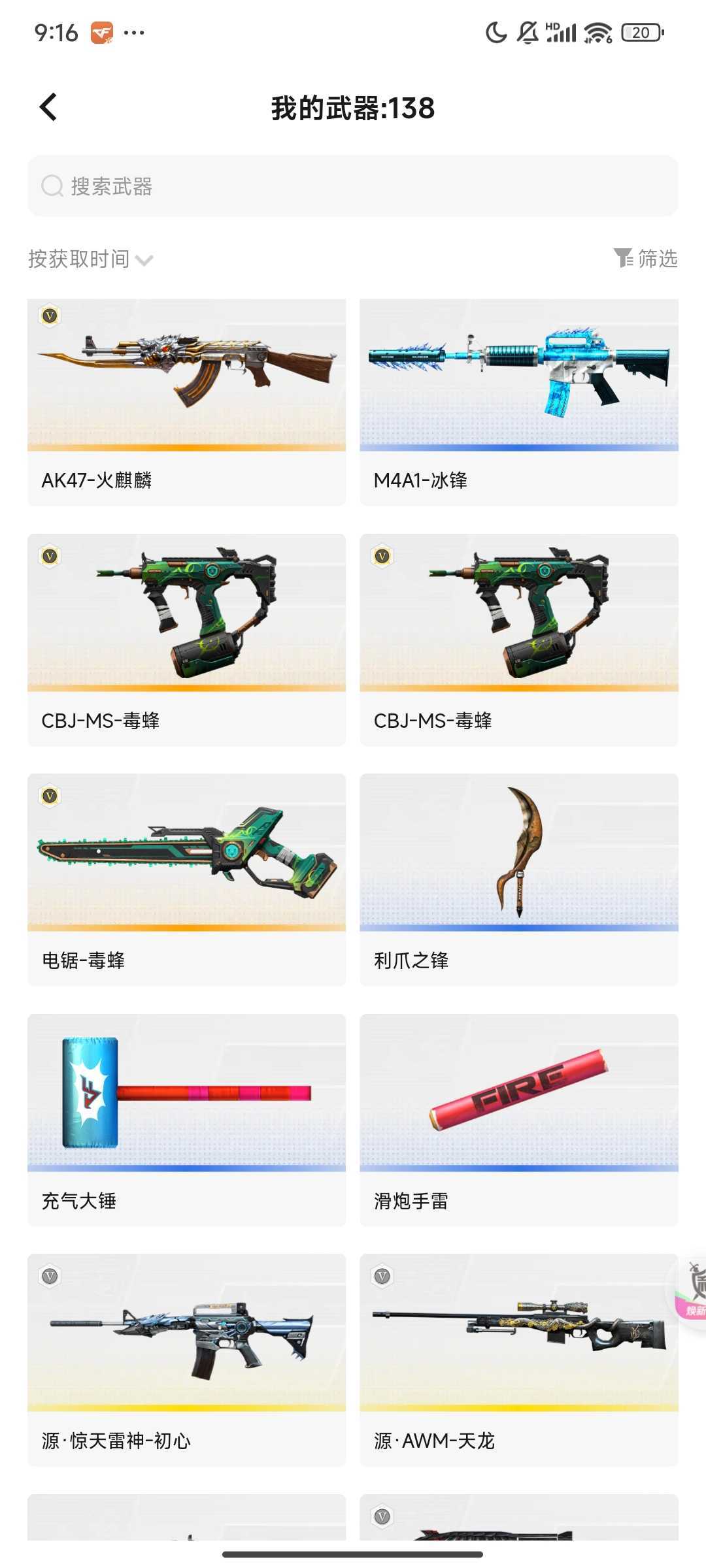706x1568 pixels.
Task: Tap the search magnifier icon
Action: pyautogui.click(x=52, y=186)
